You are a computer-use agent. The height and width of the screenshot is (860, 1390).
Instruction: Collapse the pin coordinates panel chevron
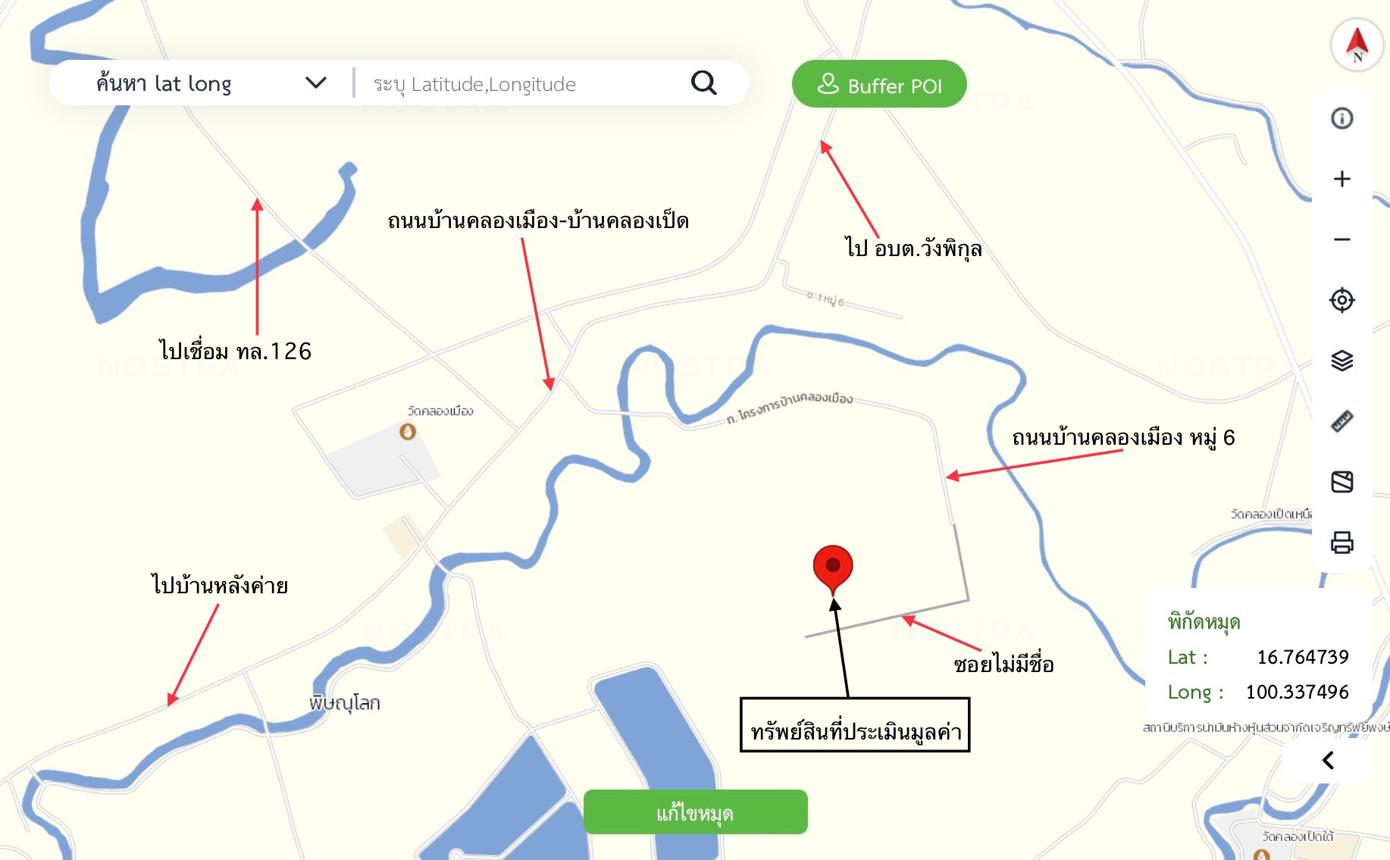[x=1328, y=760]
